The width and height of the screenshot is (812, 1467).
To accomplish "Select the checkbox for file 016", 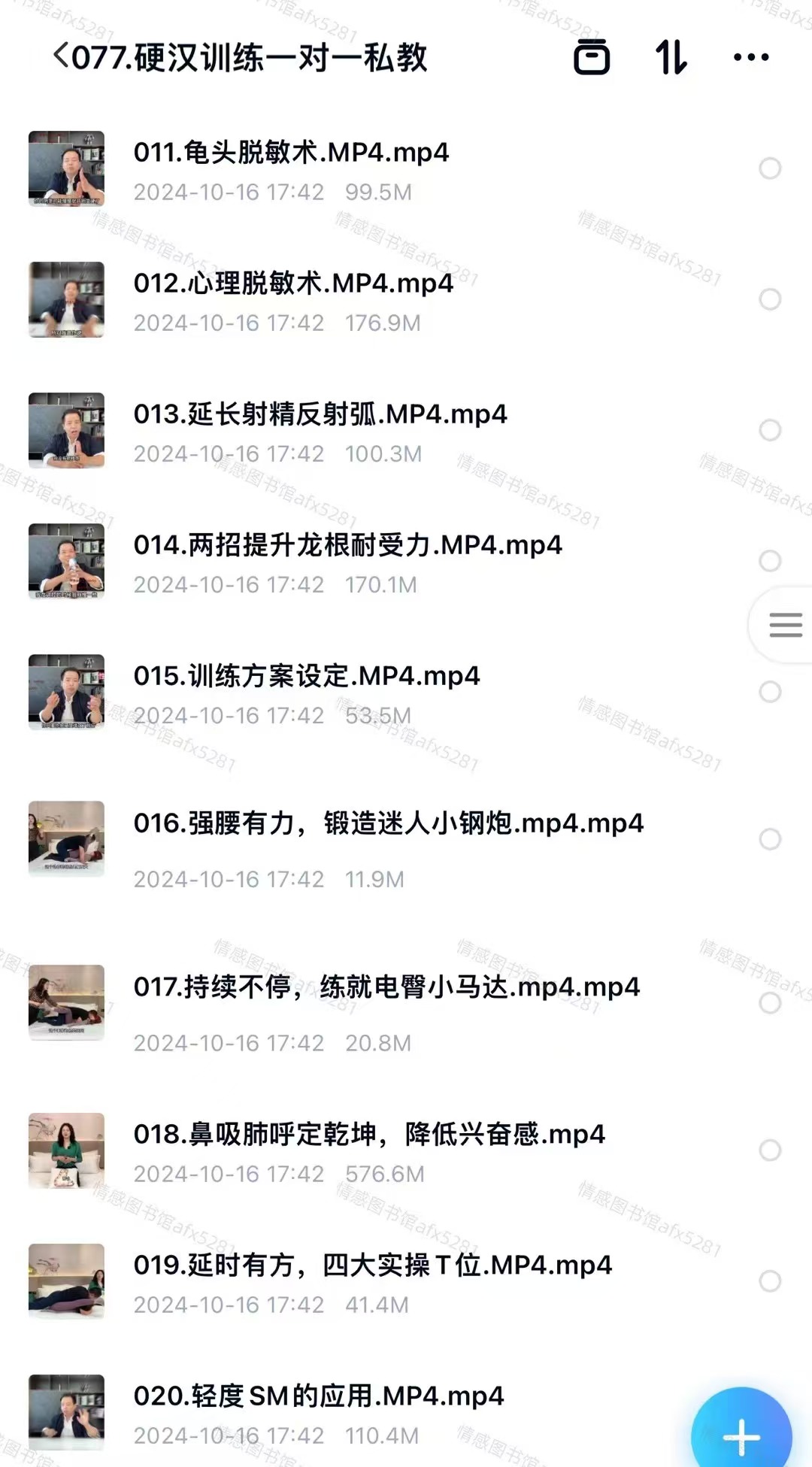I will pyautogui.click(x=770, y=839).
